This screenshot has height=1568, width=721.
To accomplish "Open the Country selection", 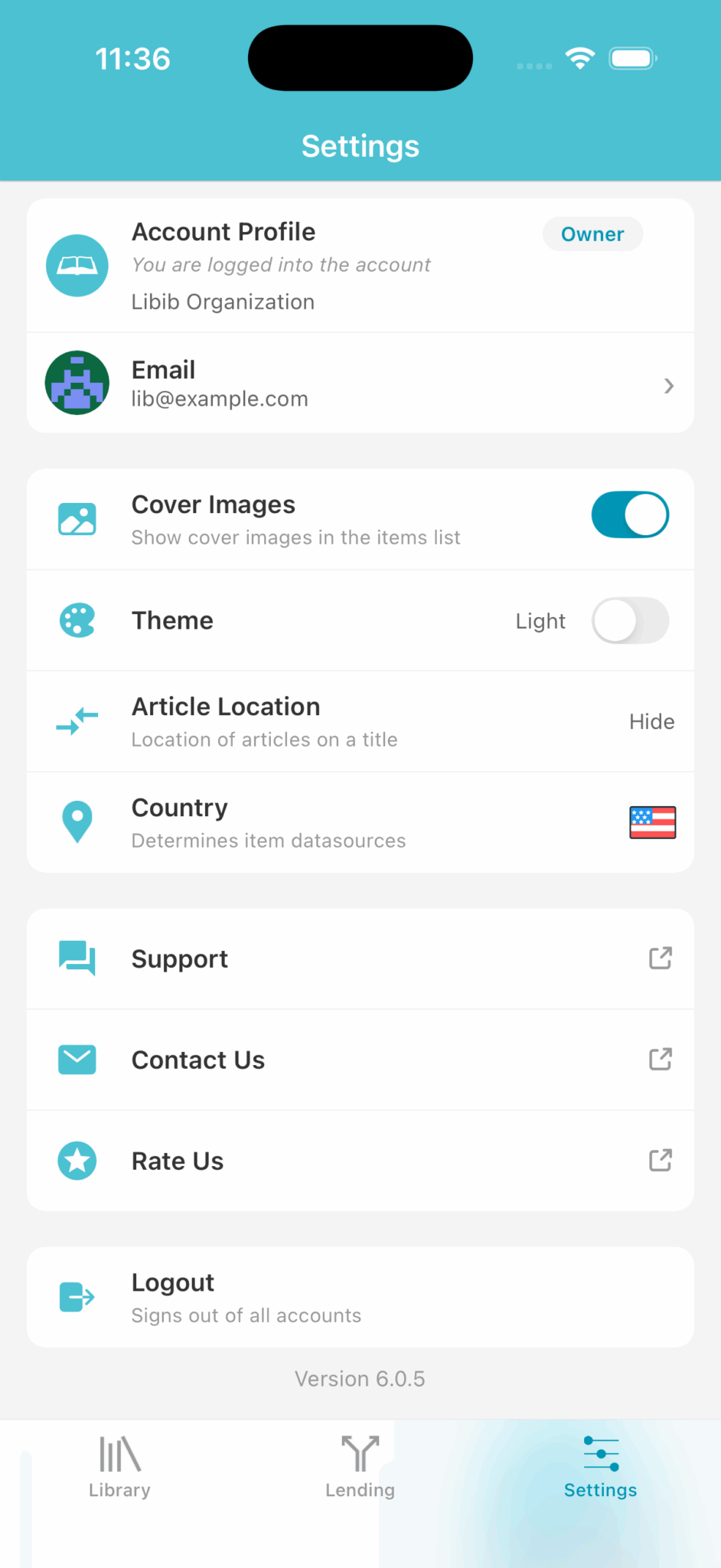I will coord(360,822).
